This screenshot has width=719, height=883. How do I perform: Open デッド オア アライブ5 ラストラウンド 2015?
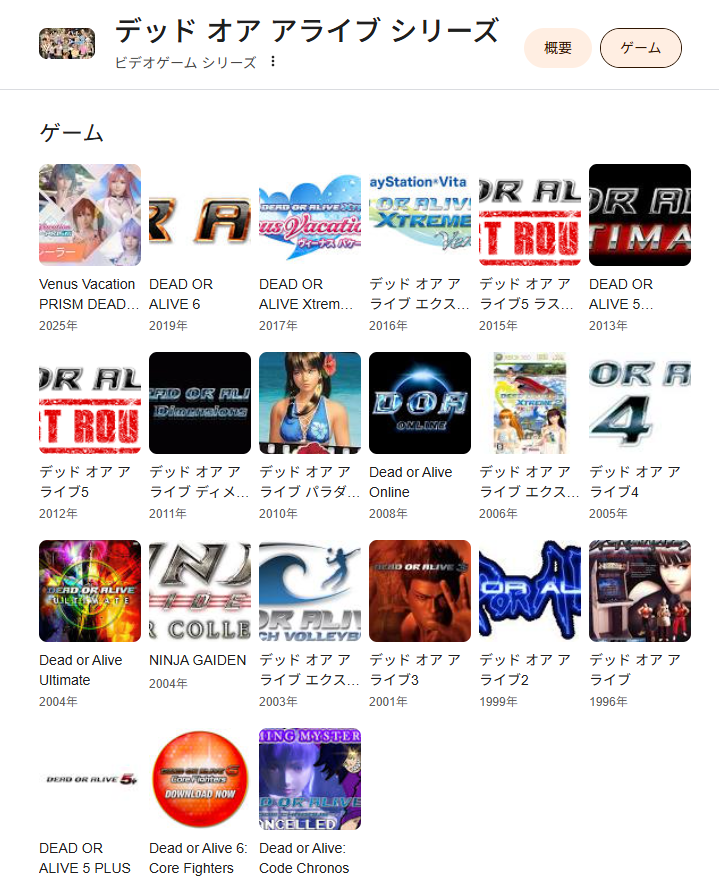(x=530, y=215)
